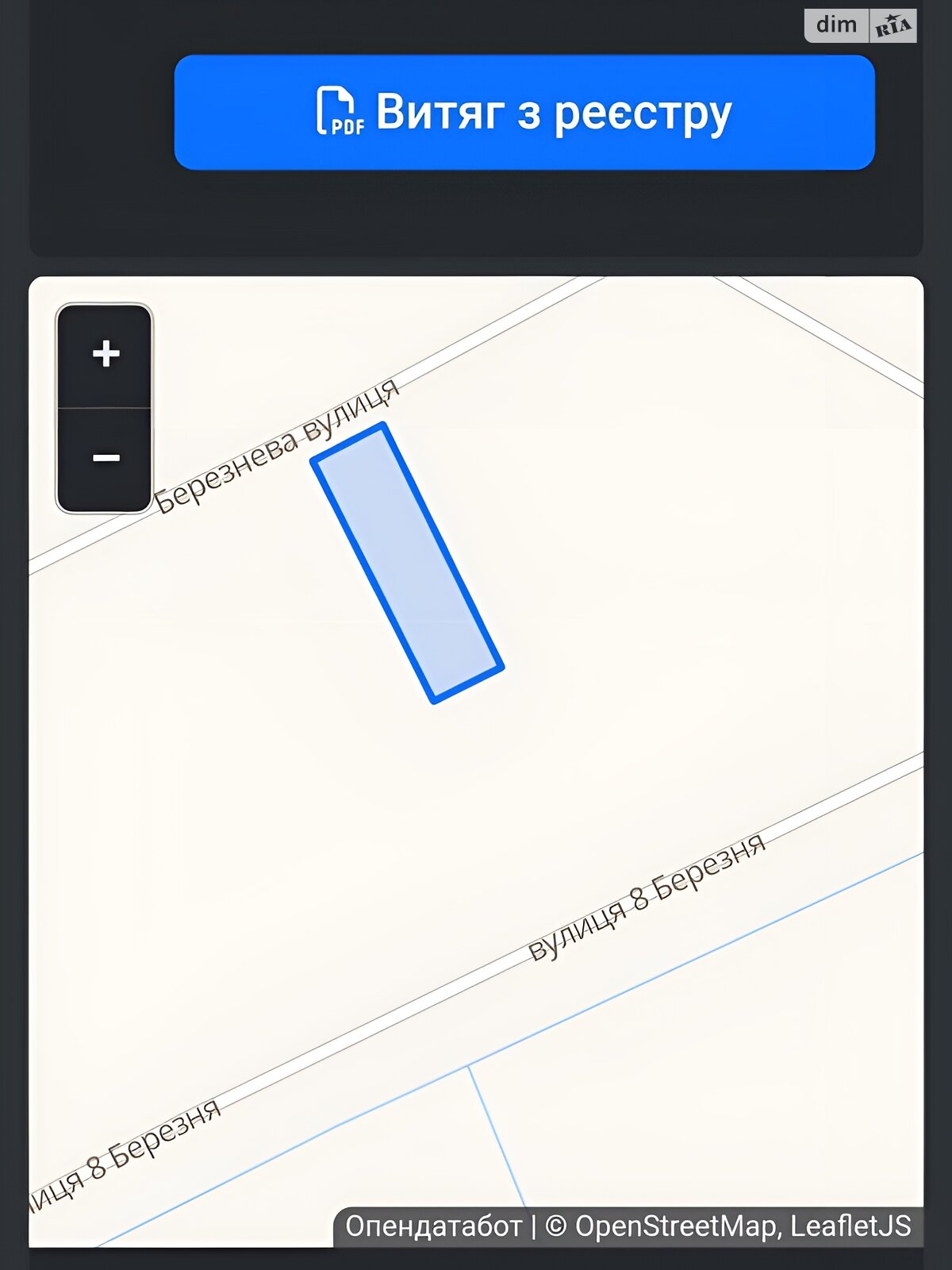Screen dimensions: 952x1270
Task: Open the Витяг з реєстру PDF button
Action: coord(524,112)
